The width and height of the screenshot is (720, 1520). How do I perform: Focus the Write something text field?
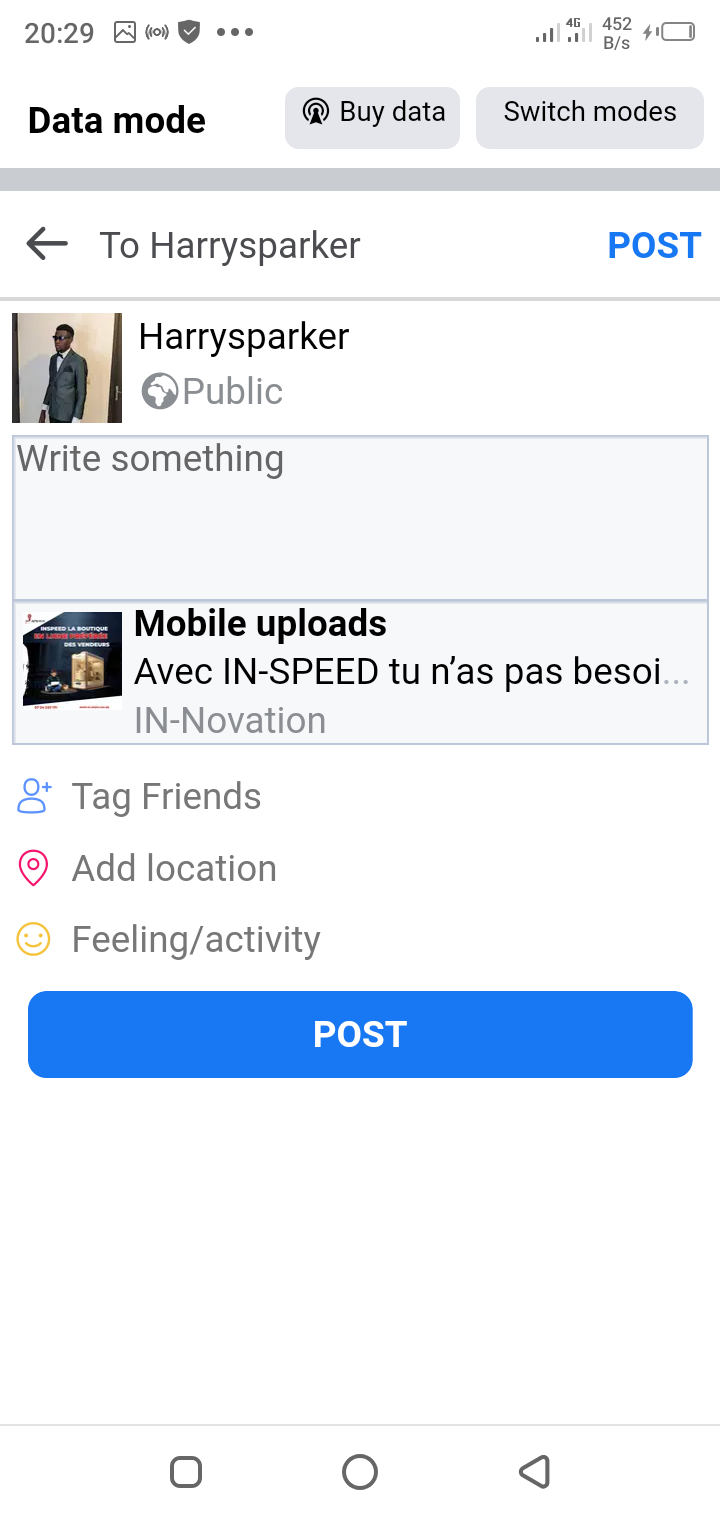point(360,517)
